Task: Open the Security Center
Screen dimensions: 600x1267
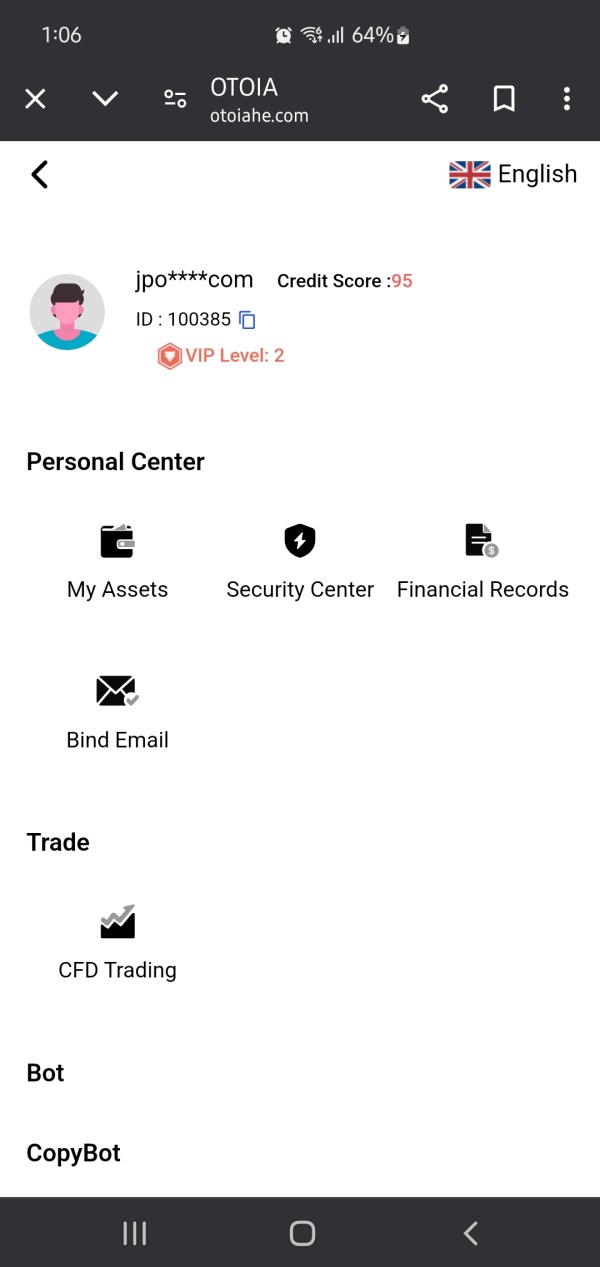Action: coord(300,562)
